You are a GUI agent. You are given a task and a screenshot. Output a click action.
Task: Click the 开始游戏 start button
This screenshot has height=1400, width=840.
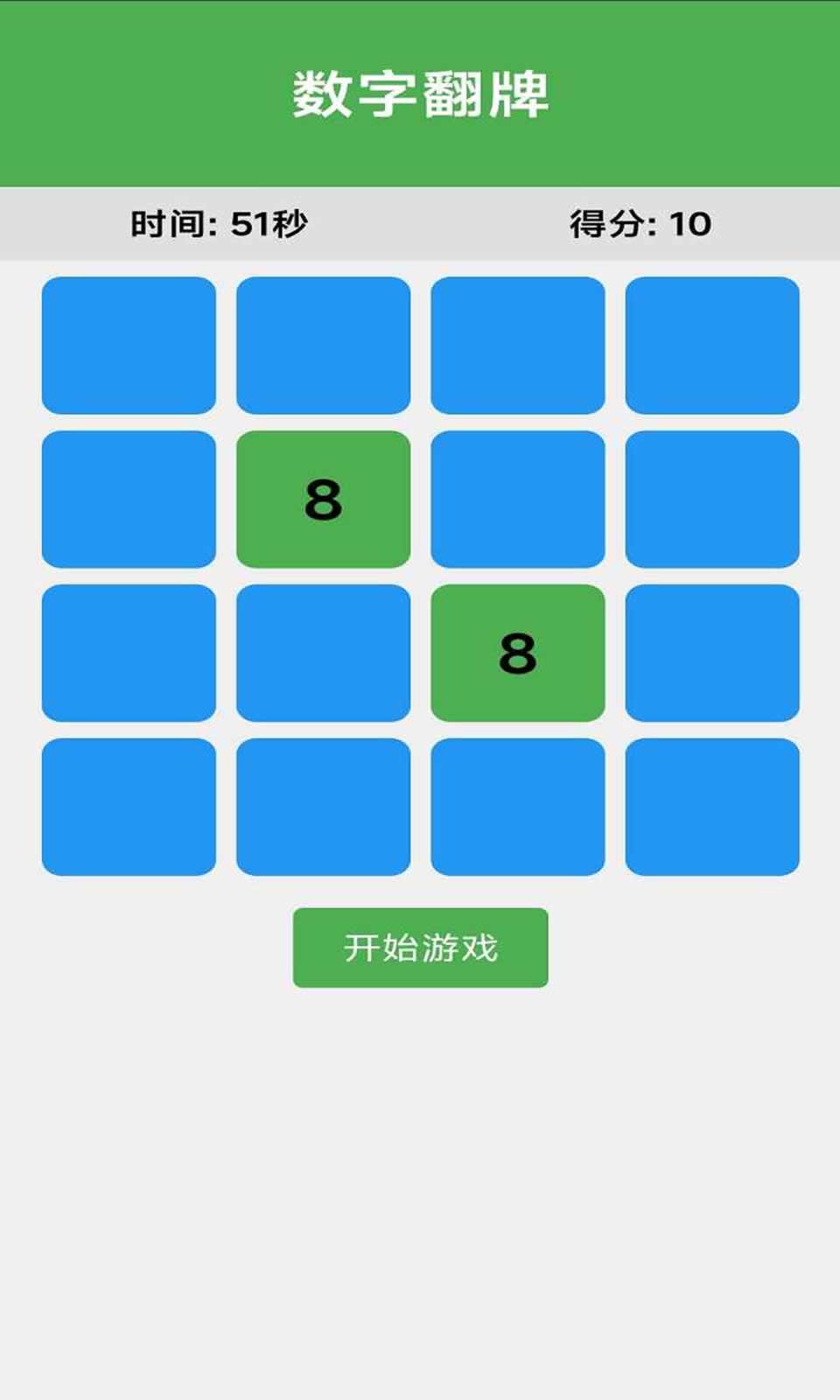coord(420,948)
